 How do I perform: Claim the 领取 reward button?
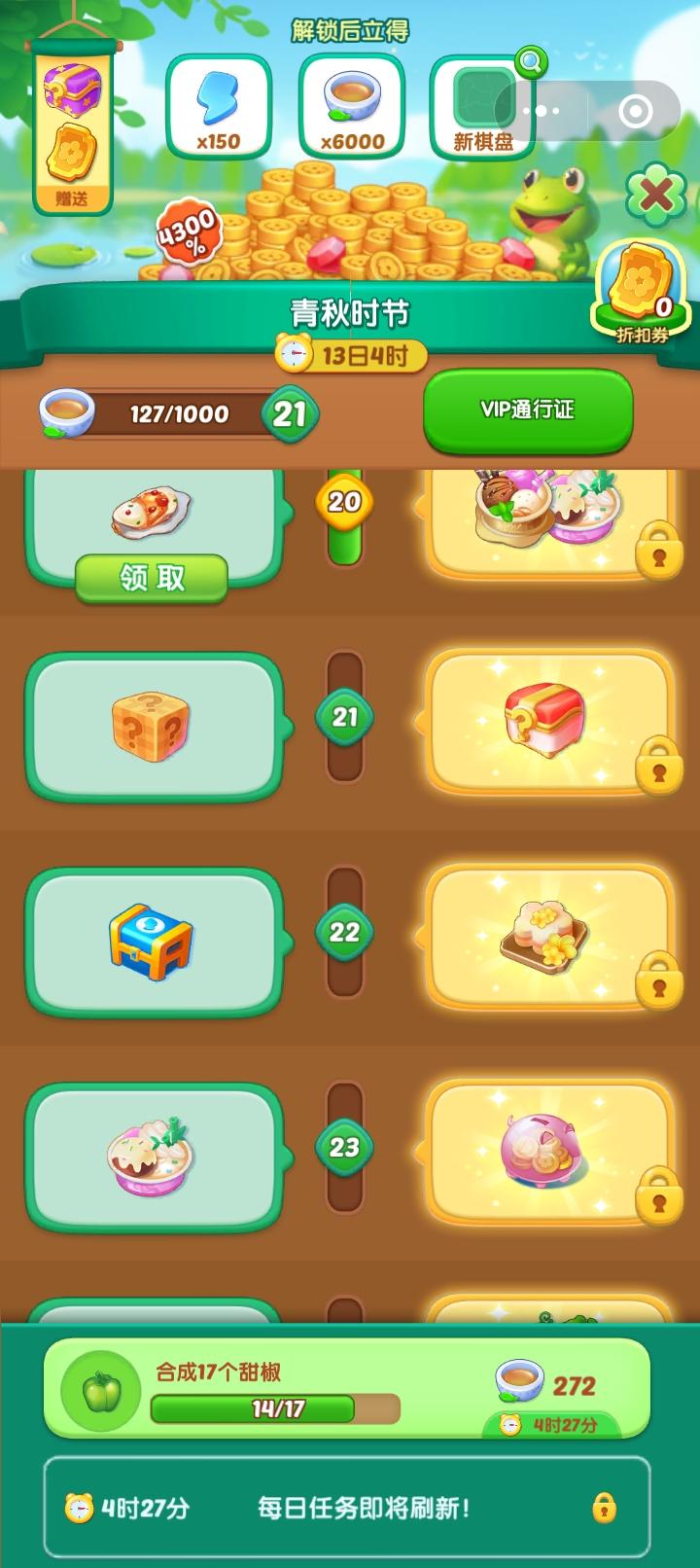coord(153,575)
